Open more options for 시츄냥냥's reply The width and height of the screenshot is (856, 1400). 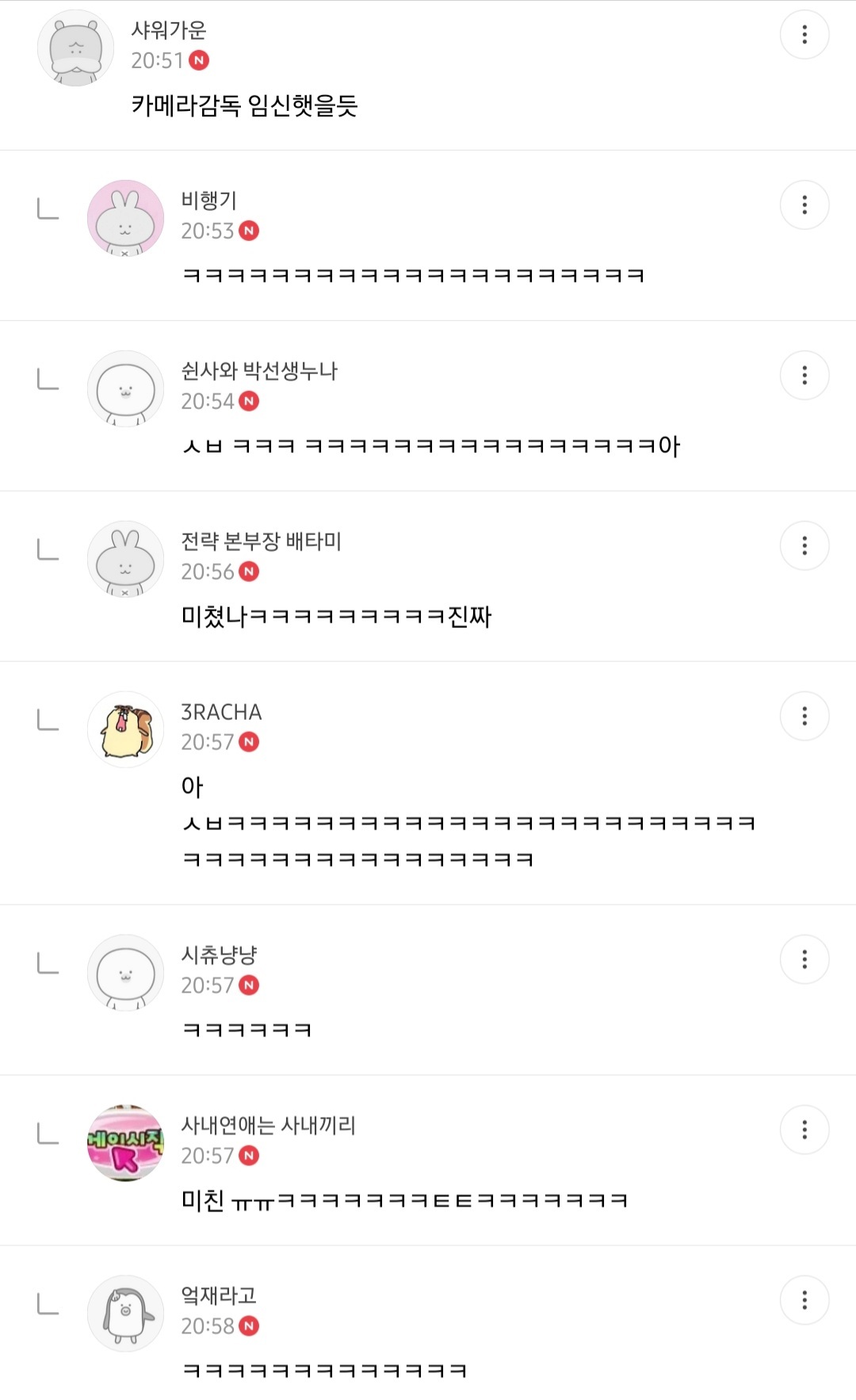point(804,960)
